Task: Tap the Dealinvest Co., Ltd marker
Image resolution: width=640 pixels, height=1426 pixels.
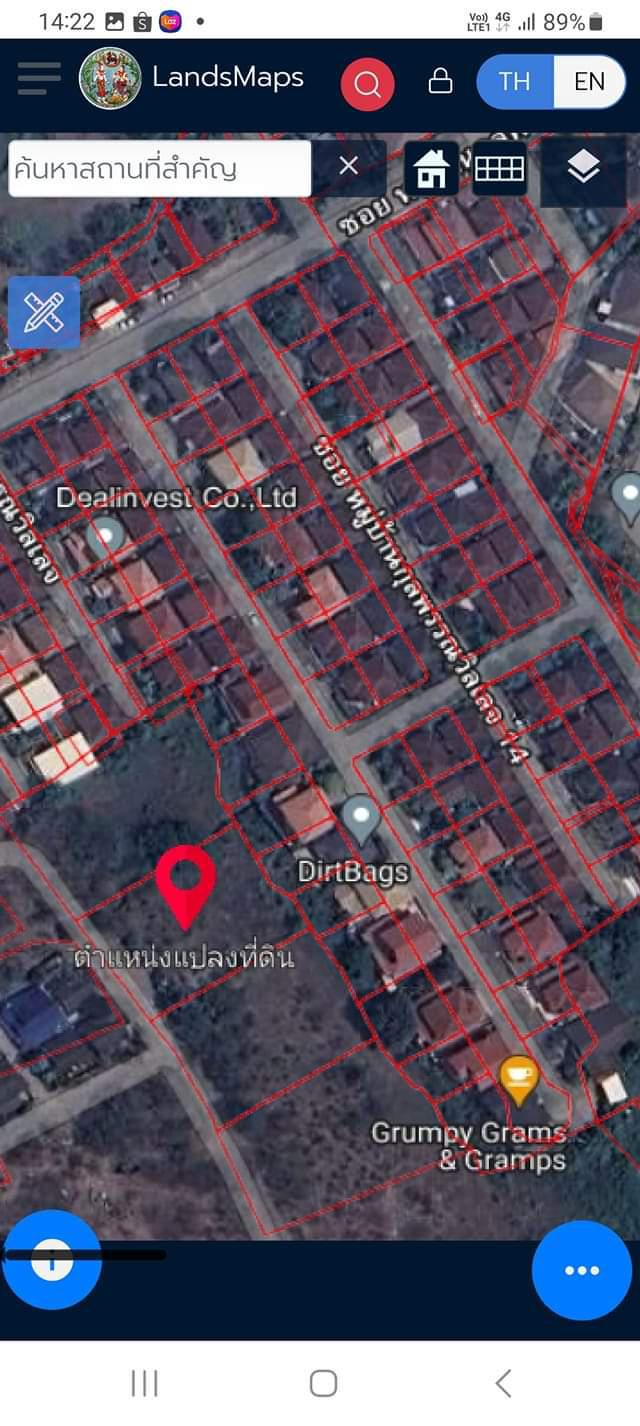Action: pos(106,538)
